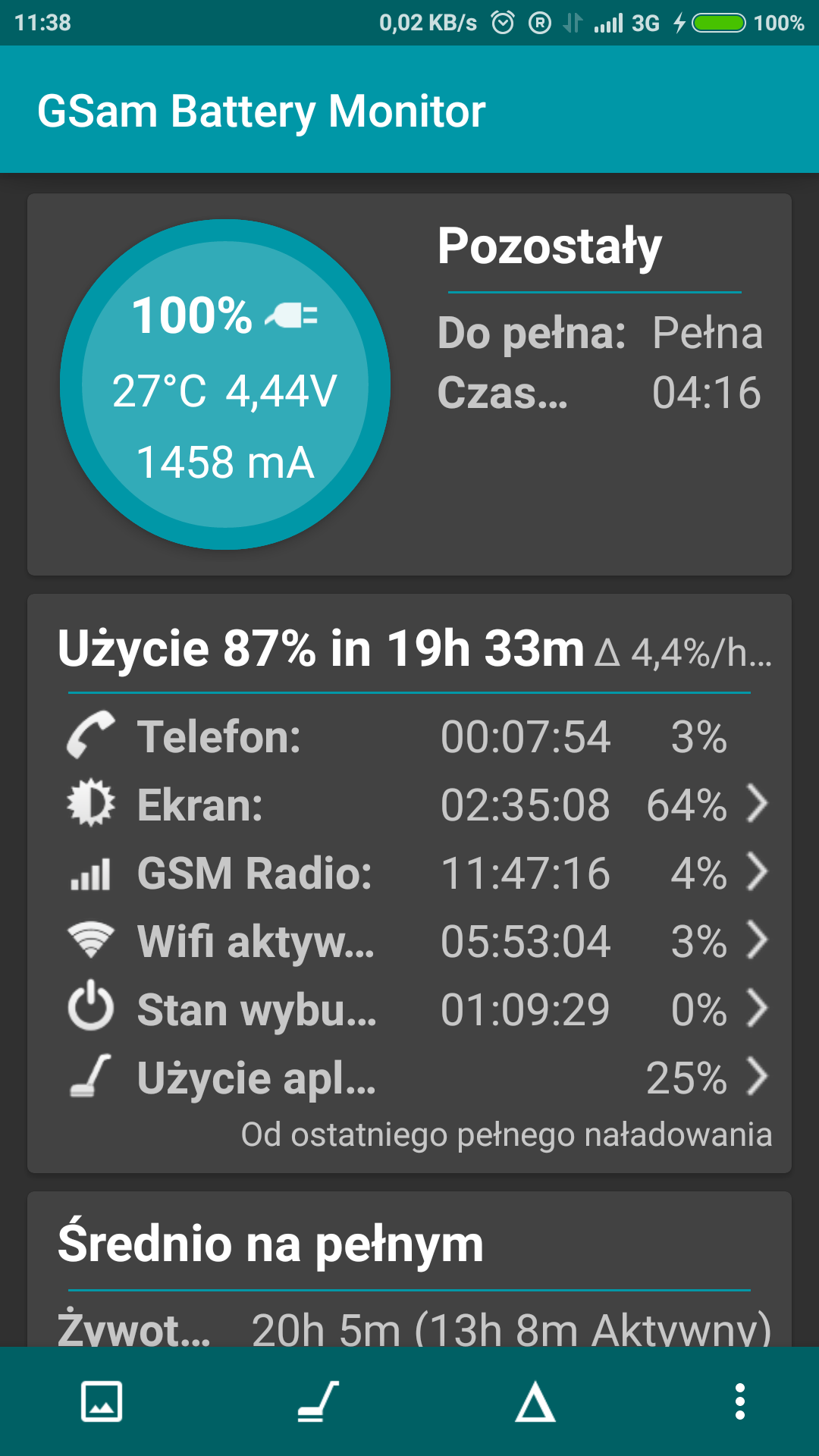The height and width of the screenshot is (1456, 819).
Task: Open the chart icon in bottom bar
Action: point(102,1401)
